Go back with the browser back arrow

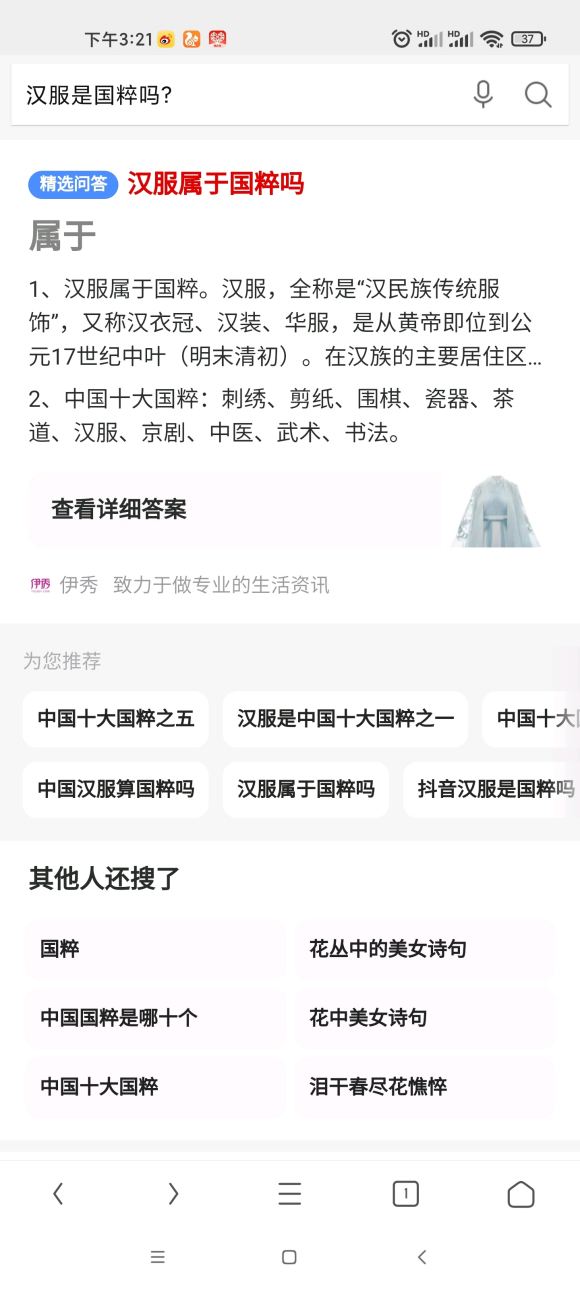58,1193
